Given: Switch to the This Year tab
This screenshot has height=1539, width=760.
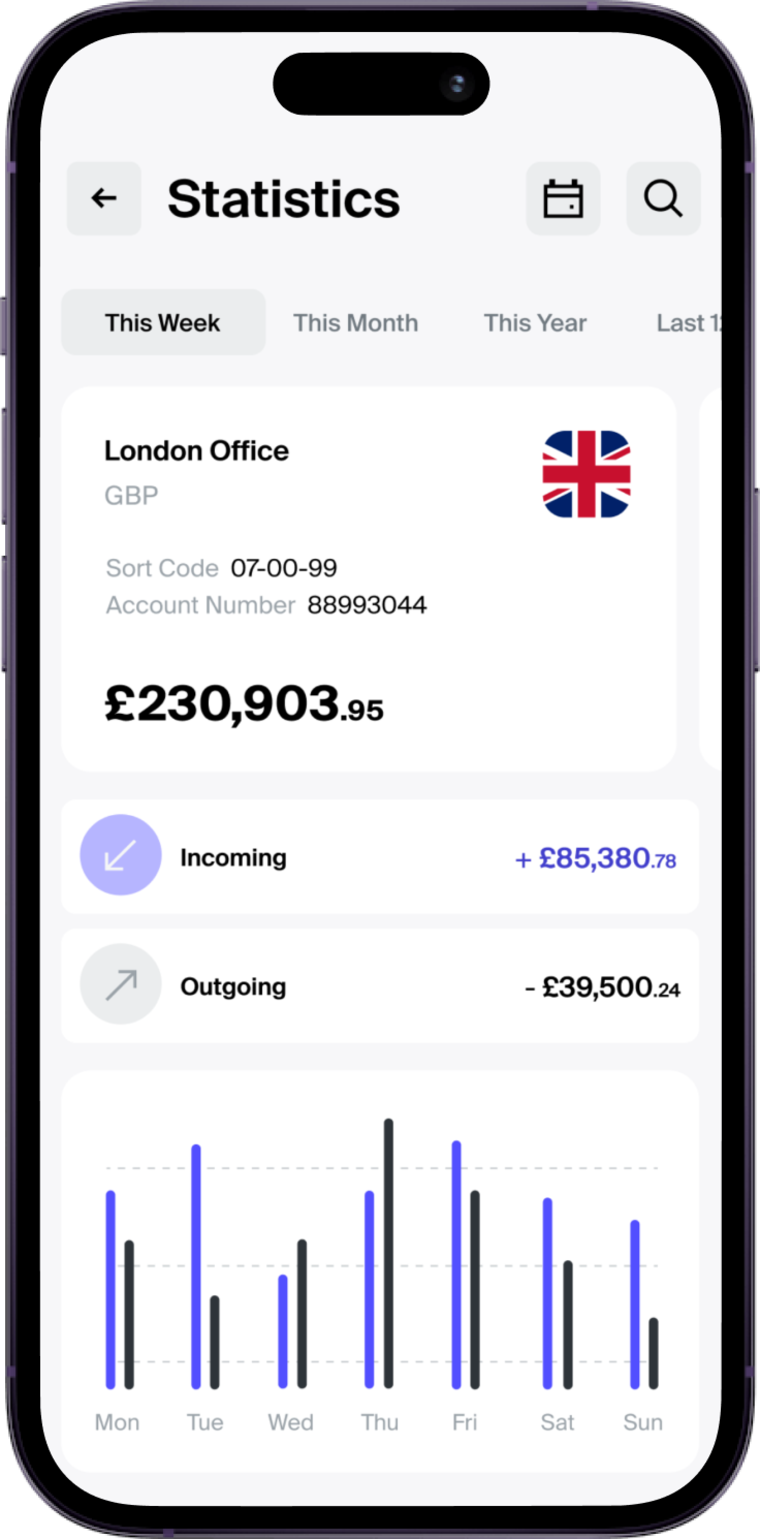Looking at the screenshot, I should pyautogui.click(x=535, y=323).
